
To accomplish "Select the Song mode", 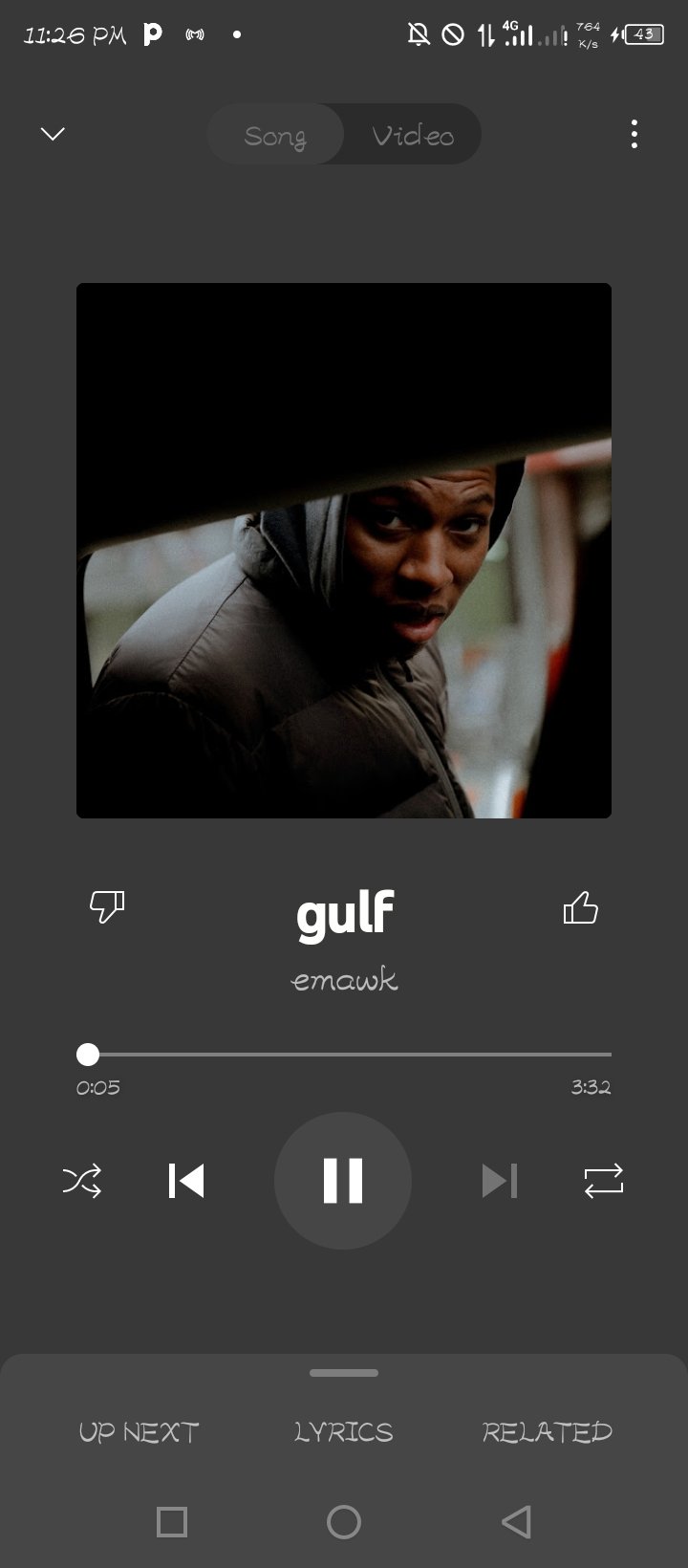I will pos(275,135).
